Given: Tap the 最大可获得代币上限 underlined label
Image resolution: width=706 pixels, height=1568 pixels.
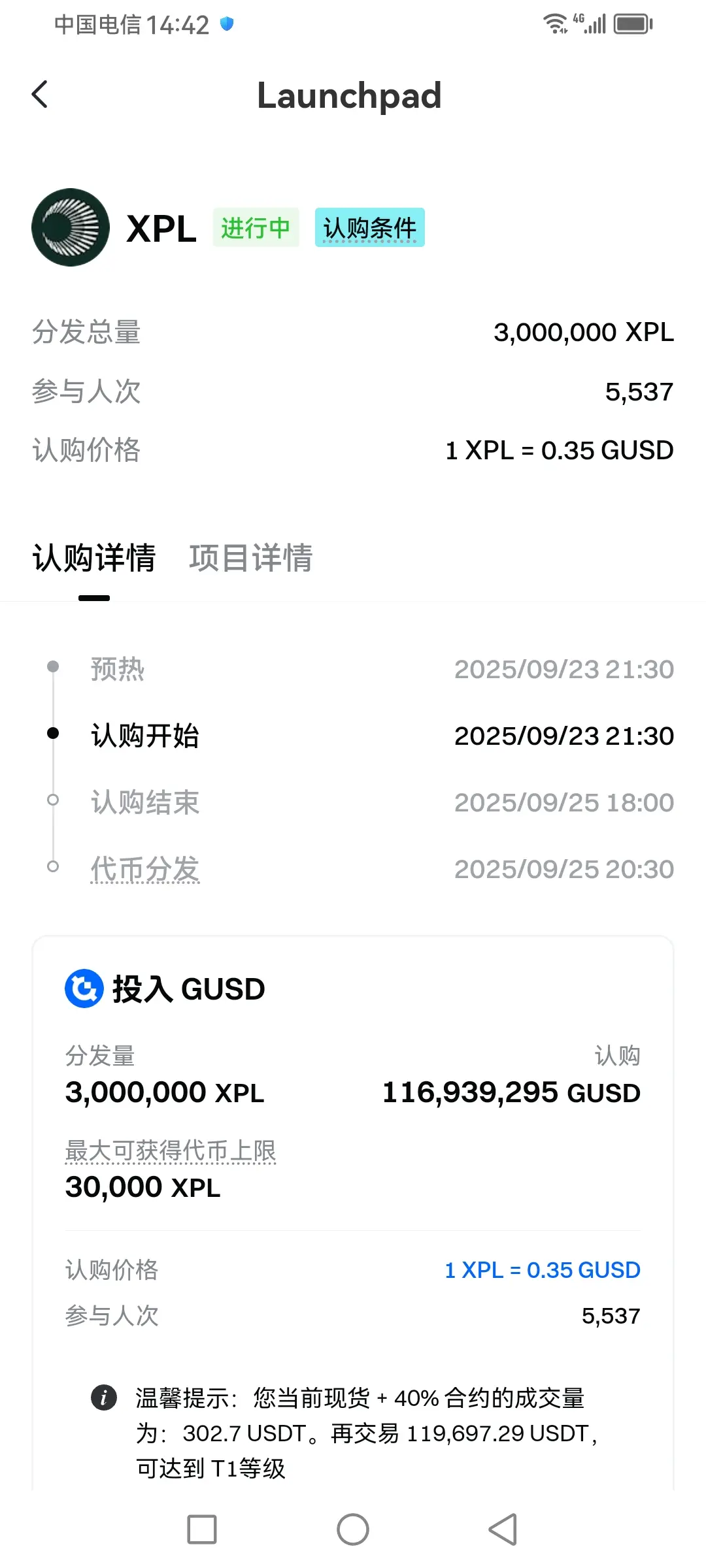Looking at the screenshot, I should tap(171, 1151).
